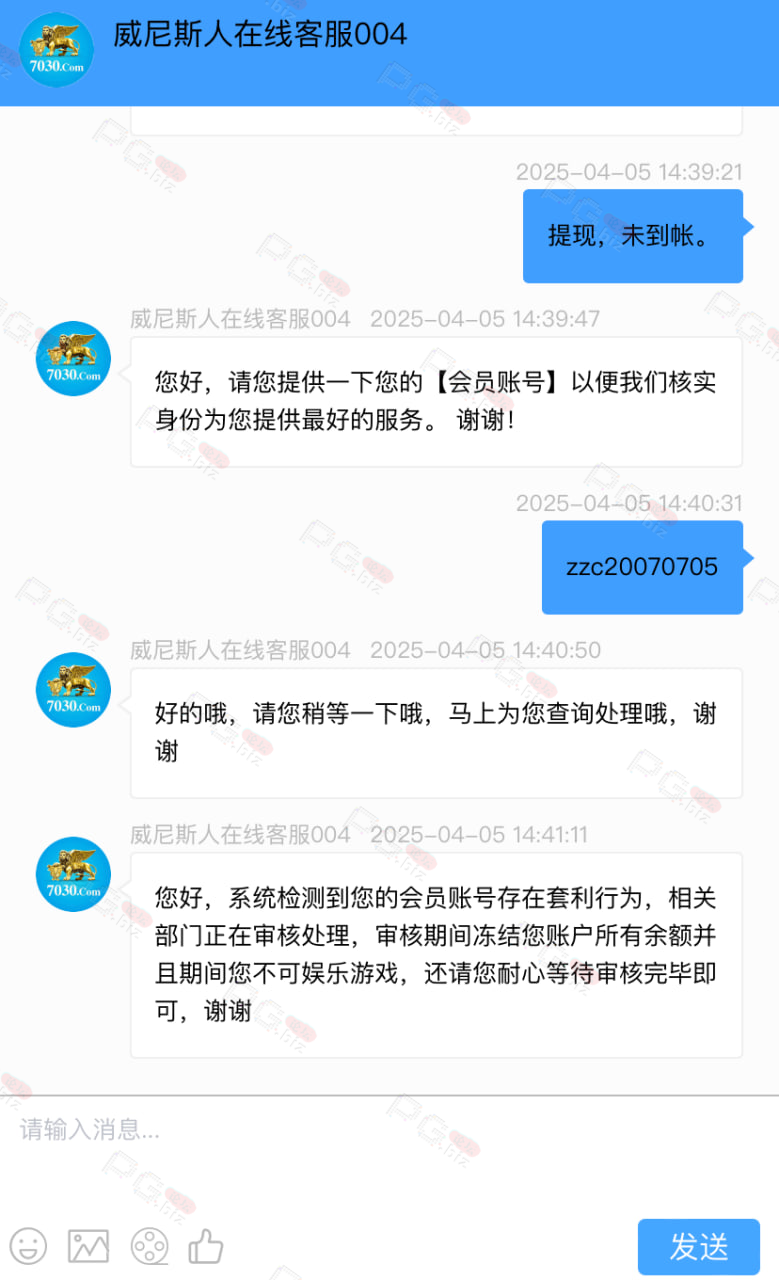Attach an image to the chat
Image resolution: width=779 pixels, height=1280 pixels.
pyautogui.click(x=88, y=1246)
